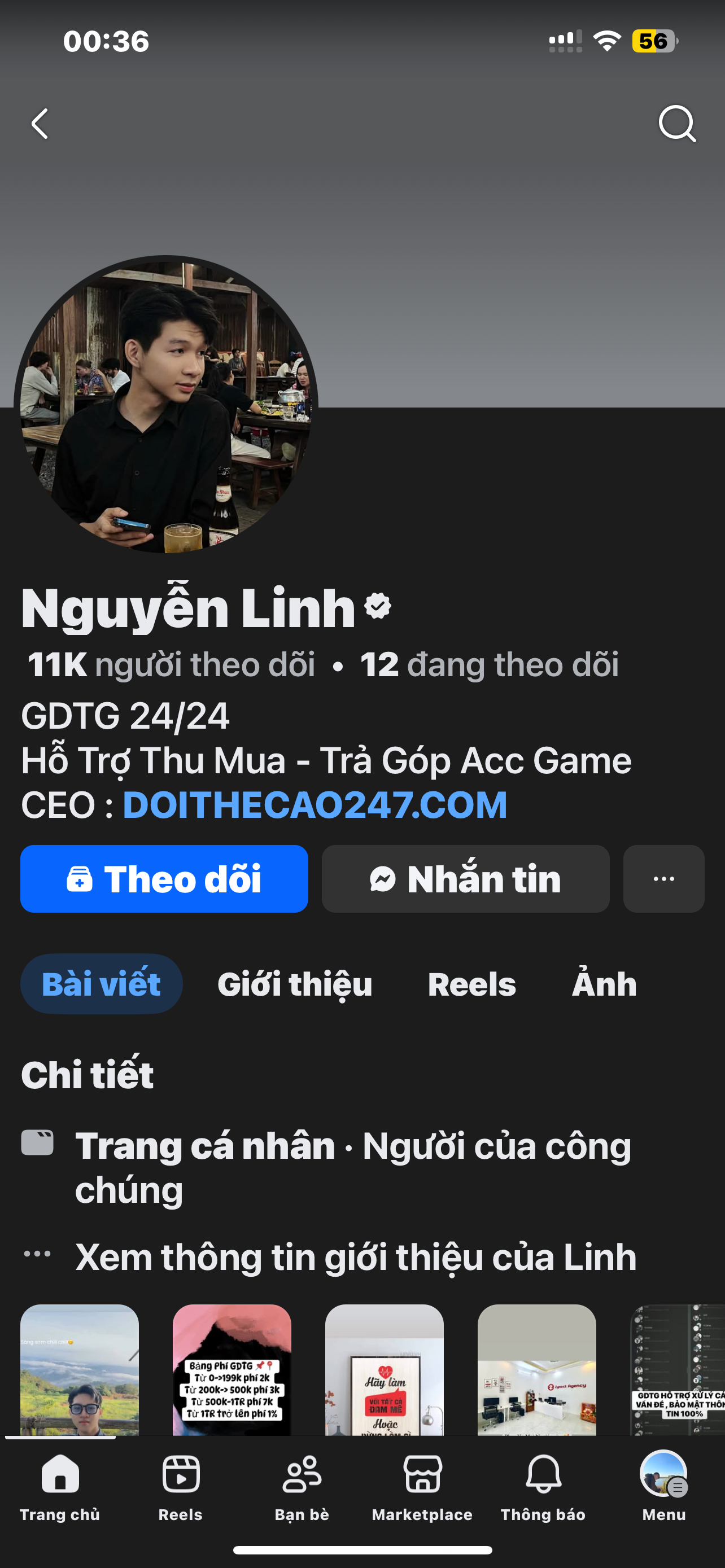Open the three-dot more options button
This screenshot has height=1568, width=725.
663,878
